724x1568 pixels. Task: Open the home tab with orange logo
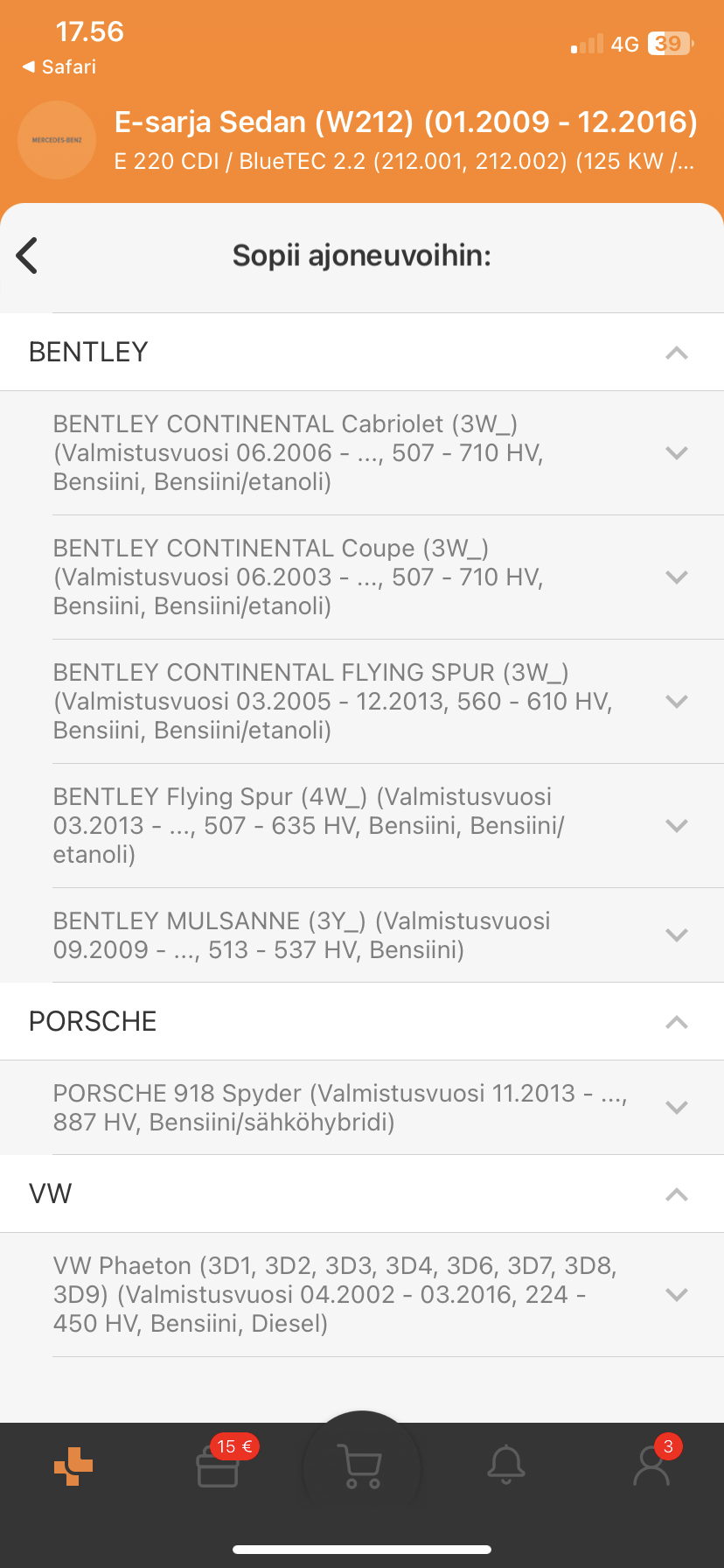tap(73, 1466)
